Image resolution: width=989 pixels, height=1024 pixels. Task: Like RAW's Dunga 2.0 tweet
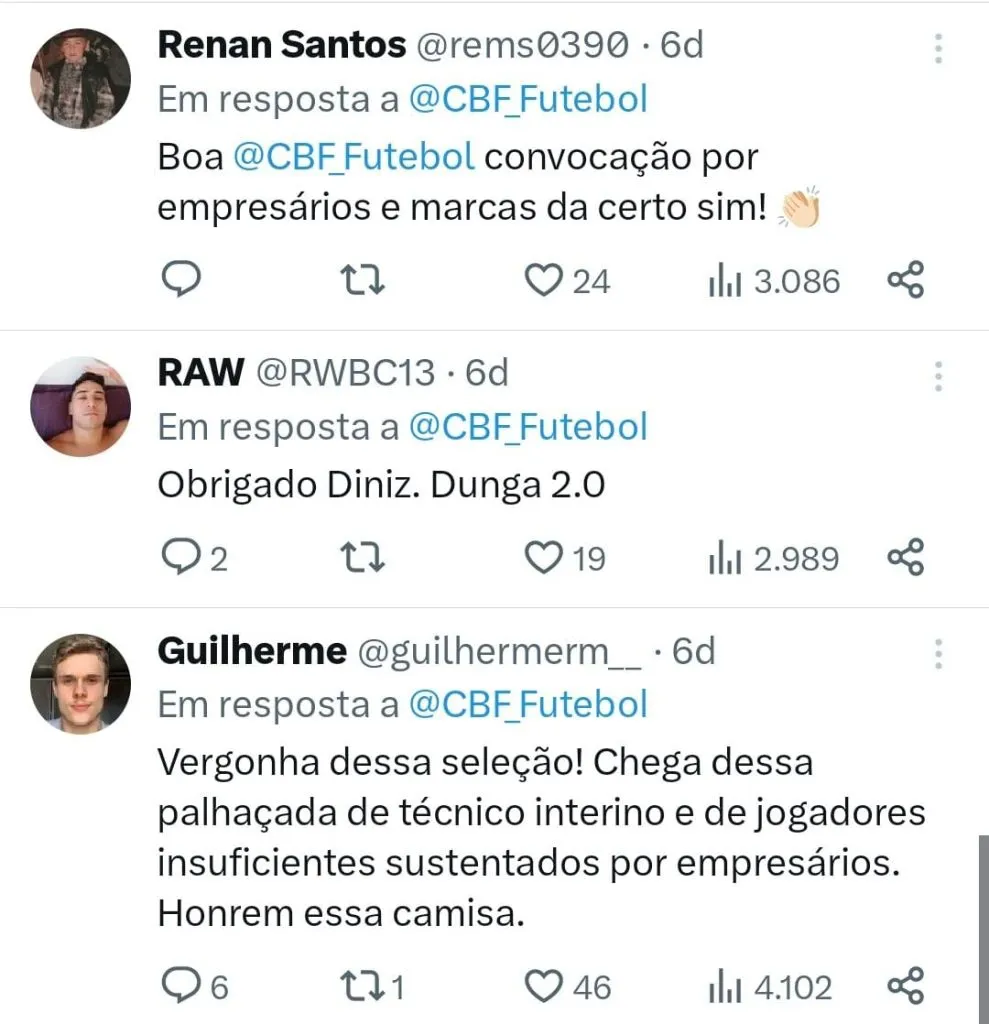tap(544, 557)
